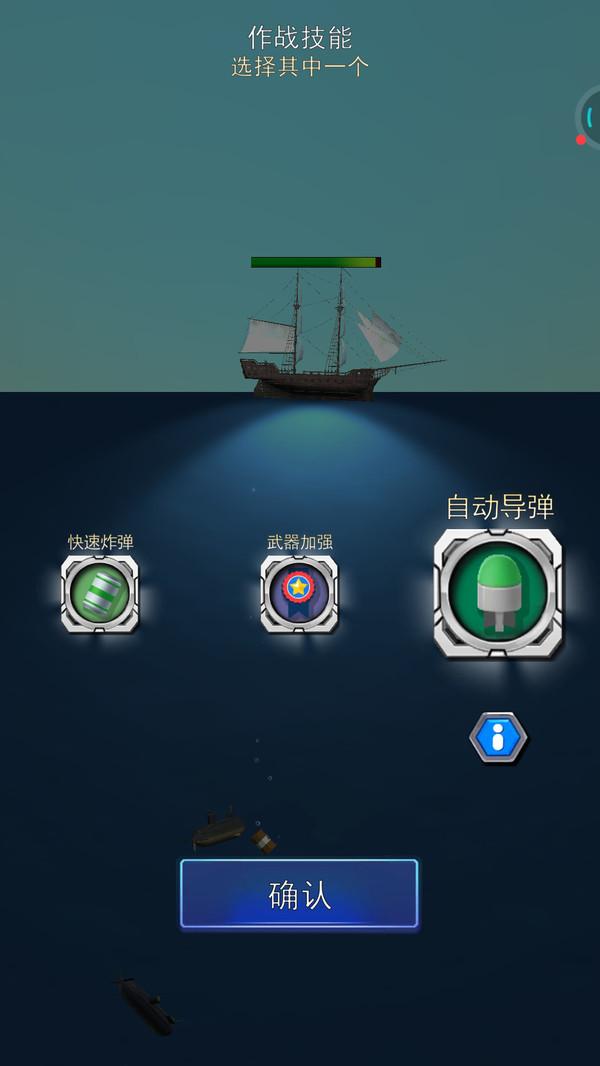
Task: Confirm selection with 确认 button
Action: click(x=299, y=893)
